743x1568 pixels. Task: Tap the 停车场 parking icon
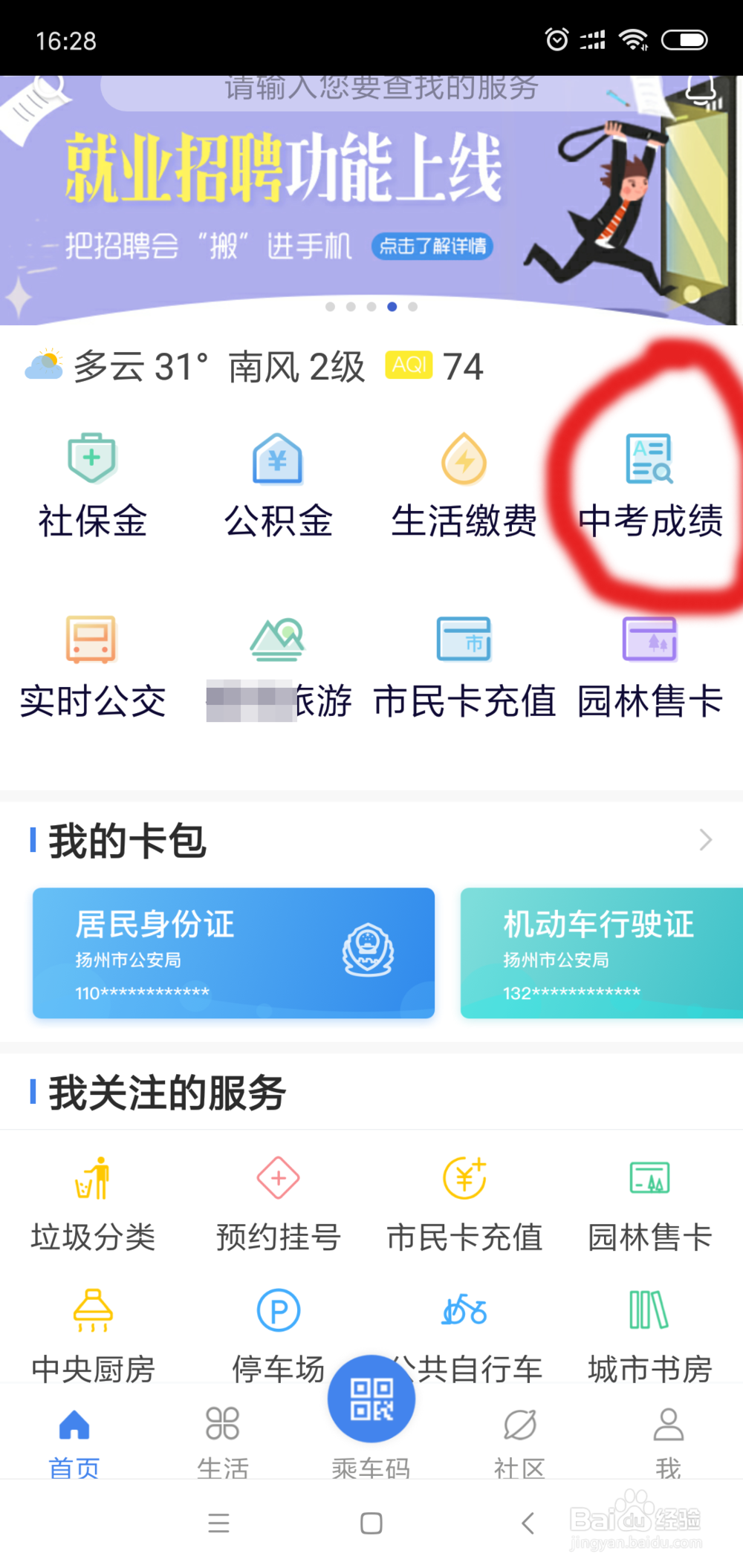click(277, 1330)
